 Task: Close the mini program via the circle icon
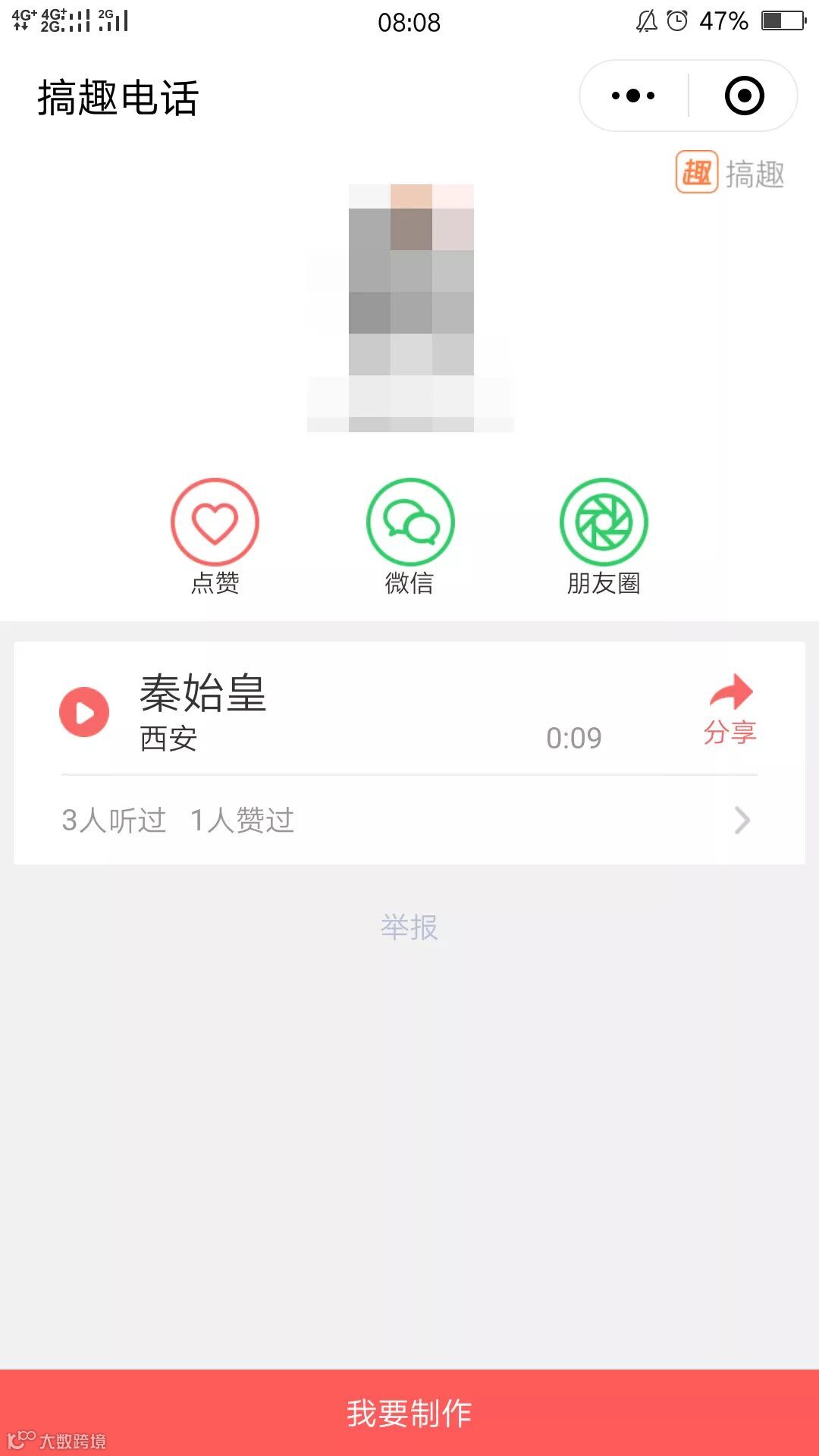tap(744, 96)
